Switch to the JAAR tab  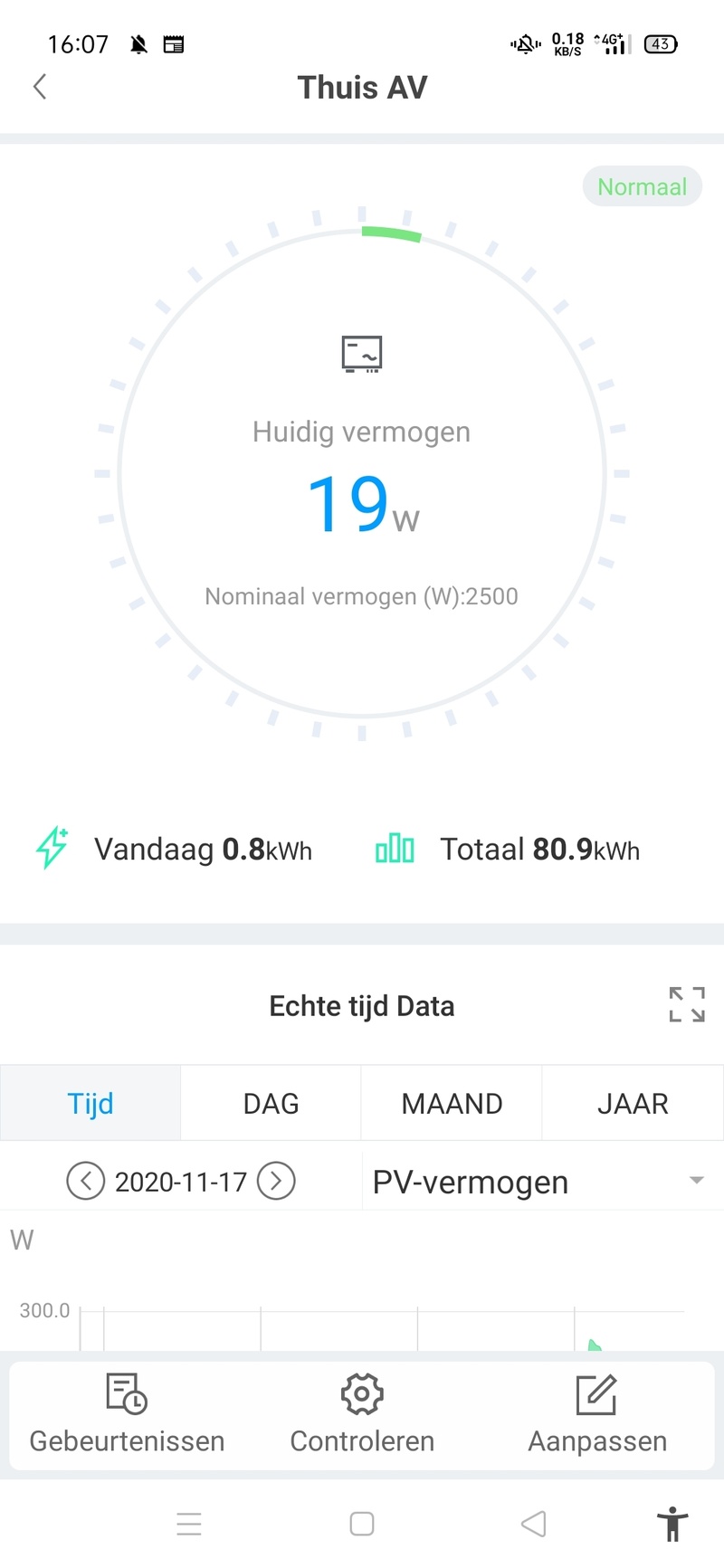click(633, 1103)
